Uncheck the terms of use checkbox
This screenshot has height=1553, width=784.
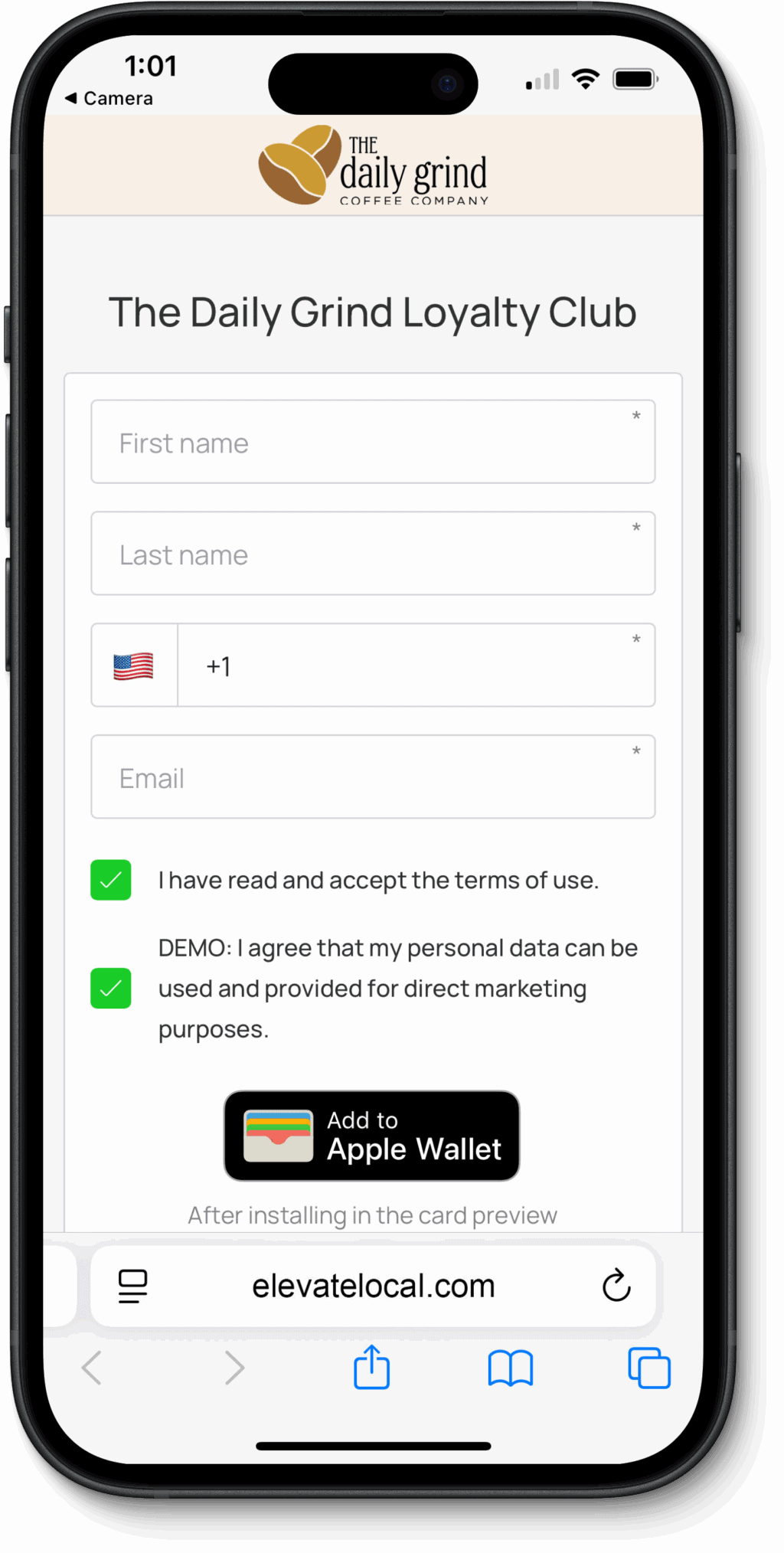tap(111, 880)
